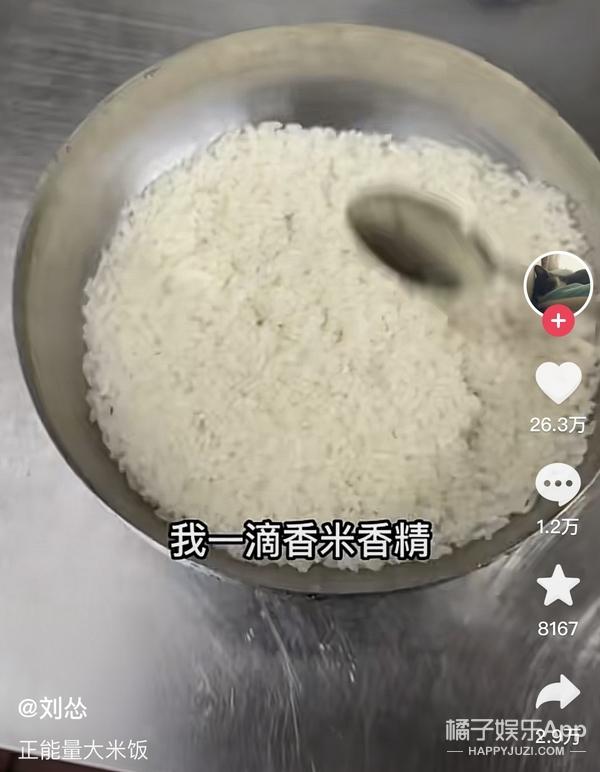Open the comments with 1.2万
The height and width of the screenshot is (772, 600).
(558, 485)
